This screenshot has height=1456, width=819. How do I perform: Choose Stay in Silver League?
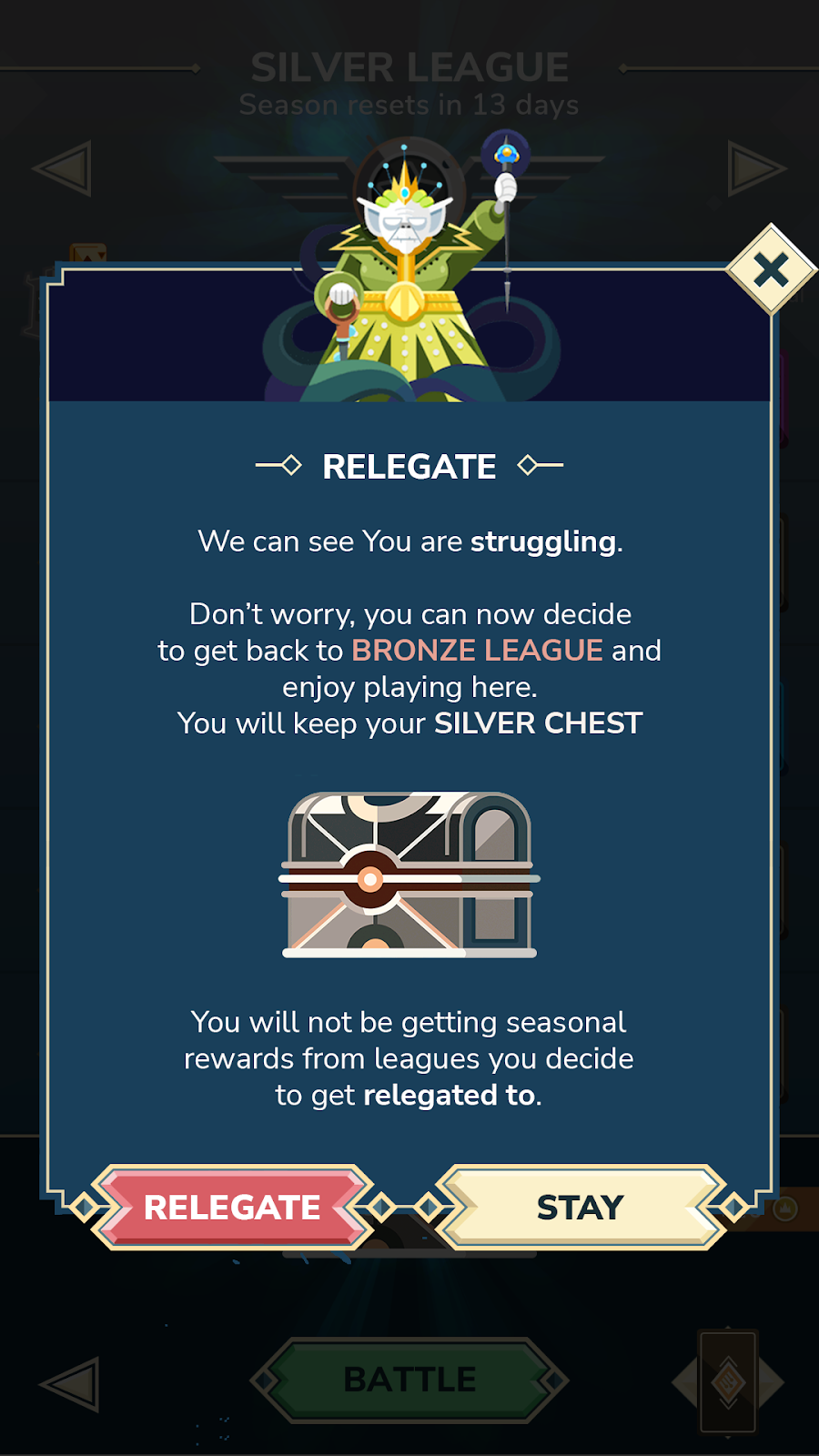click(x=581, y=1208)
